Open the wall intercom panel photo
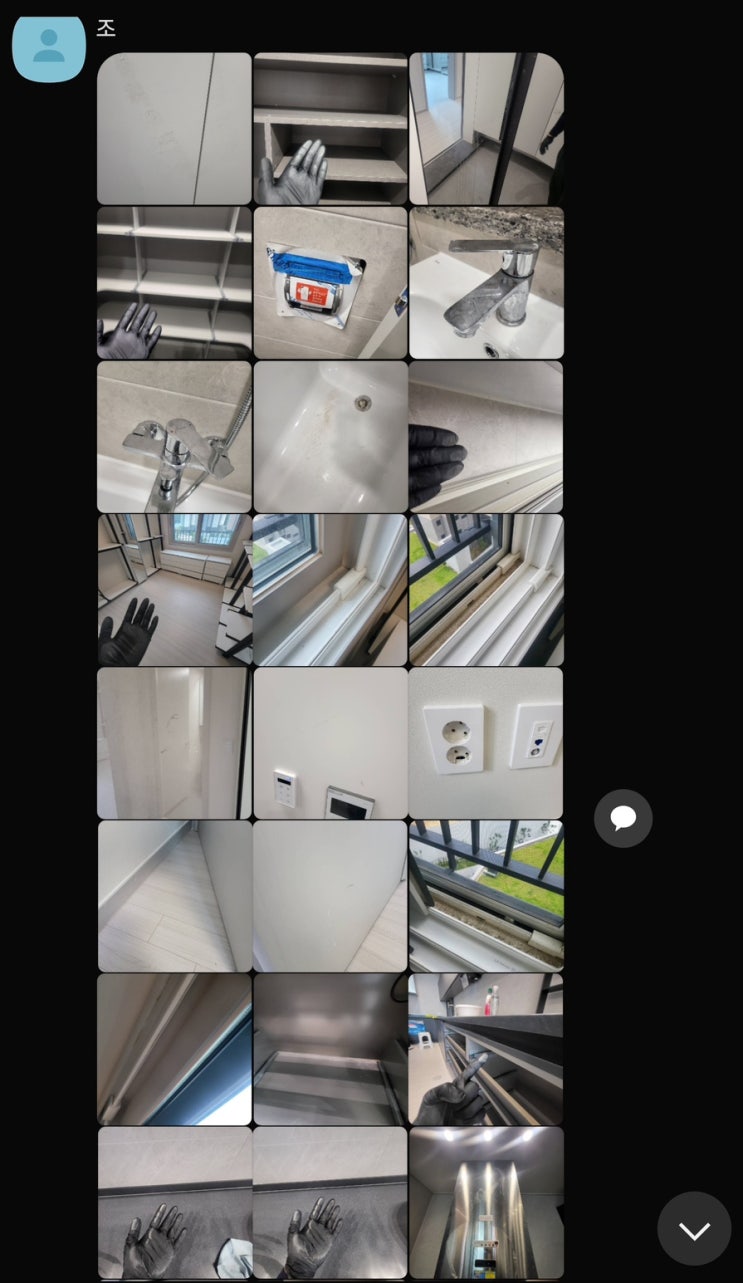 coord(330,743)
